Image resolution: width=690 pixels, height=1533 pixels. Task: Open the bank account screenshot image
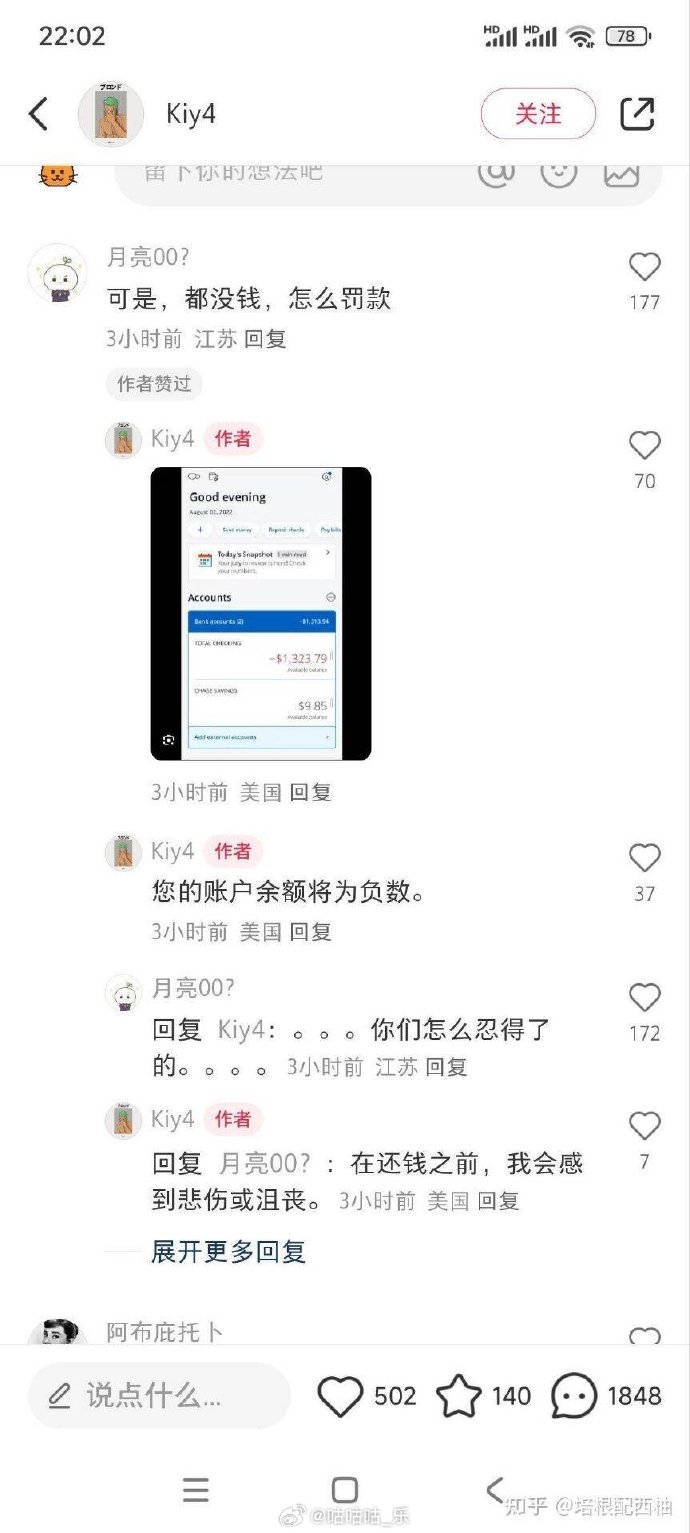tap(261, 613)
